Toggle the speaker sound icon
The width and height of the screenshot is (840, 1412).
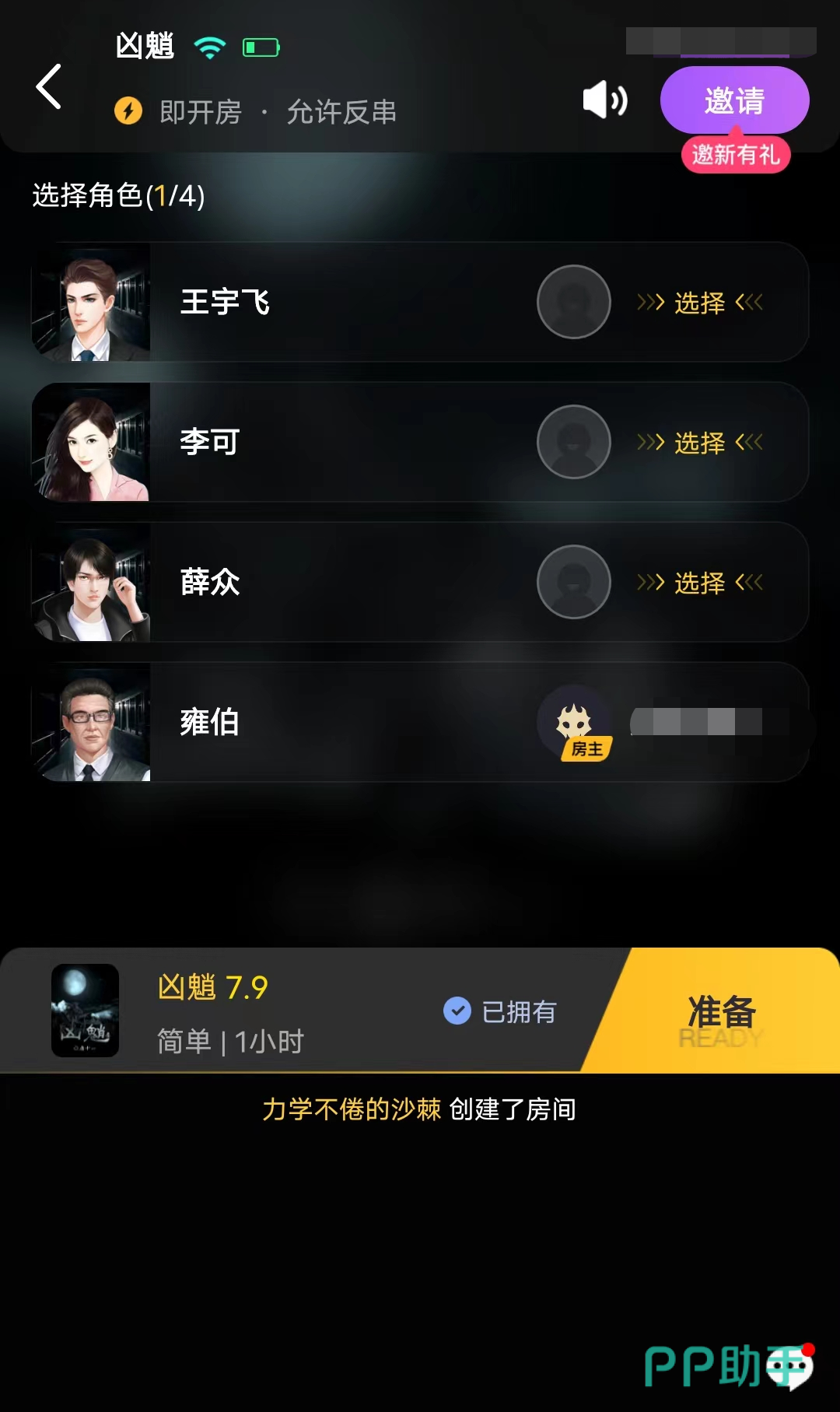click(605, 100)
